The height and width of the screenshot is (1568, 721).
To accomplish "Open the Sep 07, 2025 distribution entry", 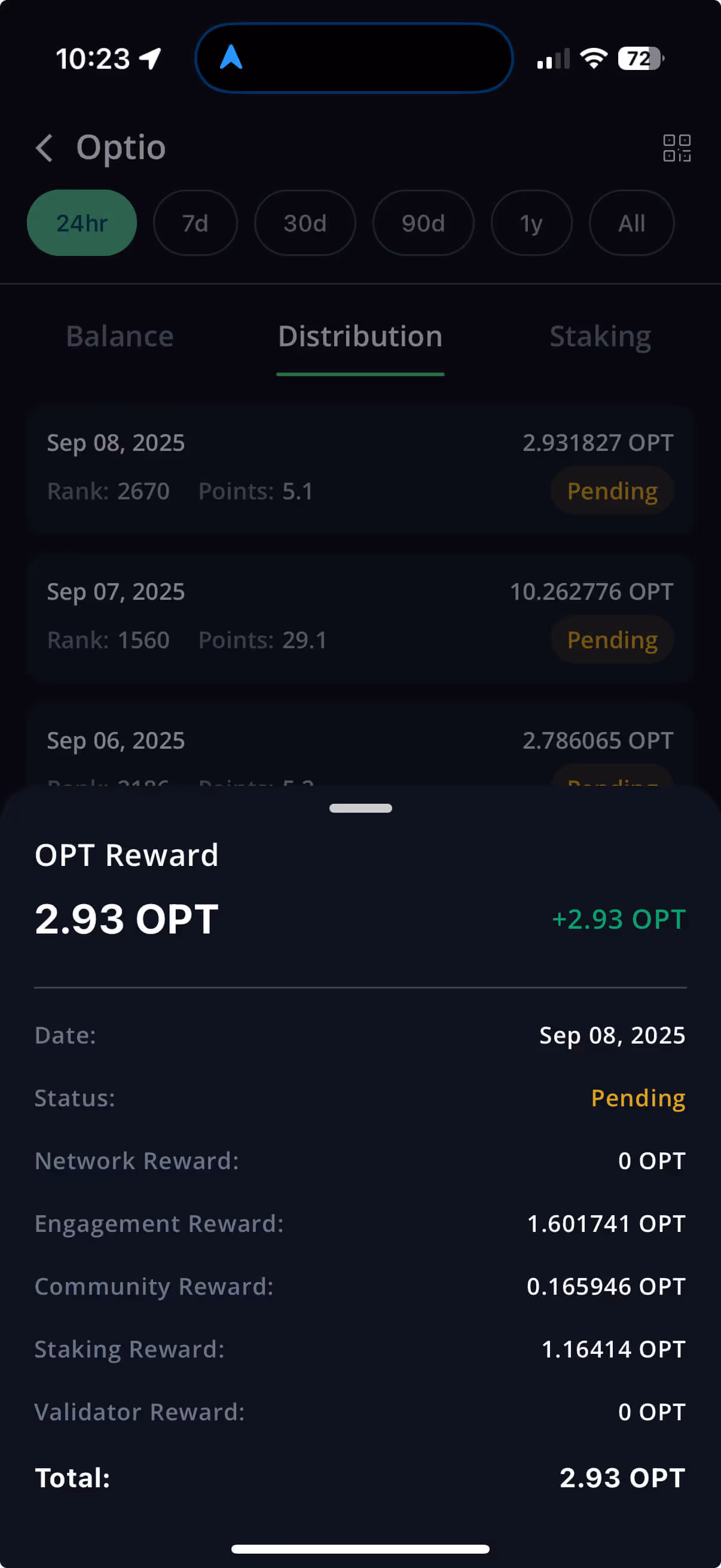I will pyautogui.click(x=360, y=616).
